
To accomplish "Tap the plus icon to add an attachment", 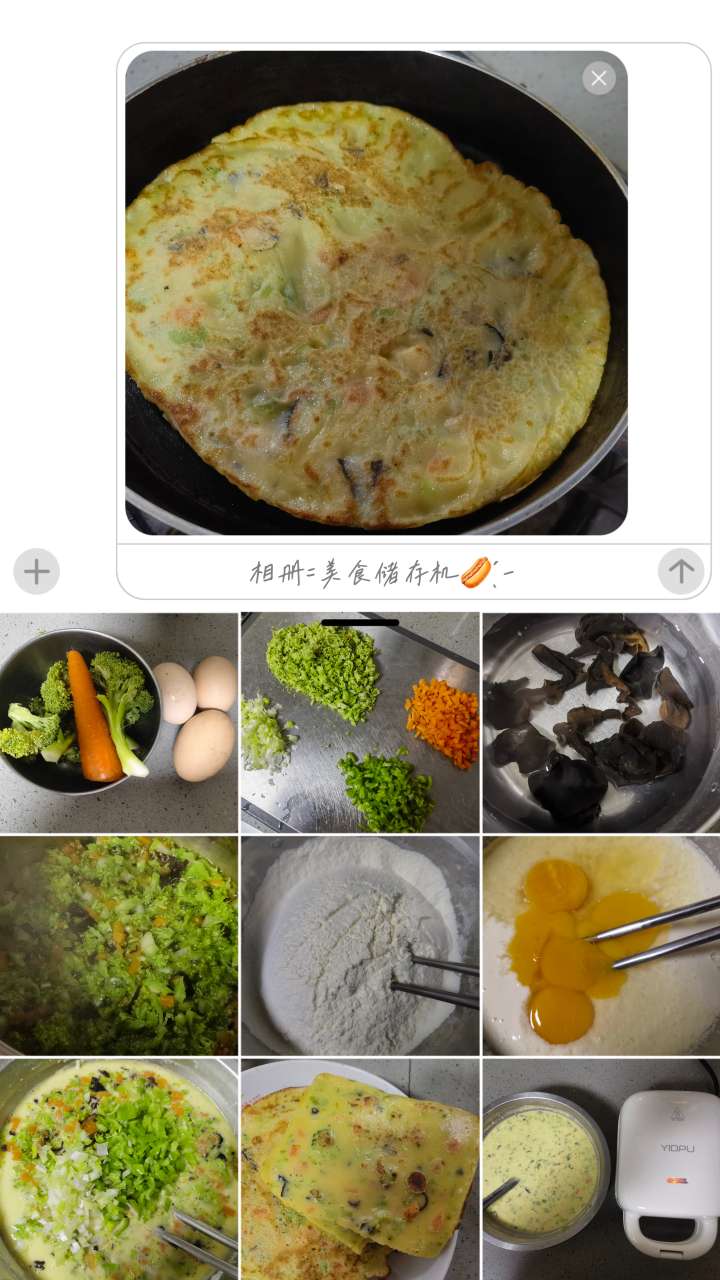I will coord(36,571).
